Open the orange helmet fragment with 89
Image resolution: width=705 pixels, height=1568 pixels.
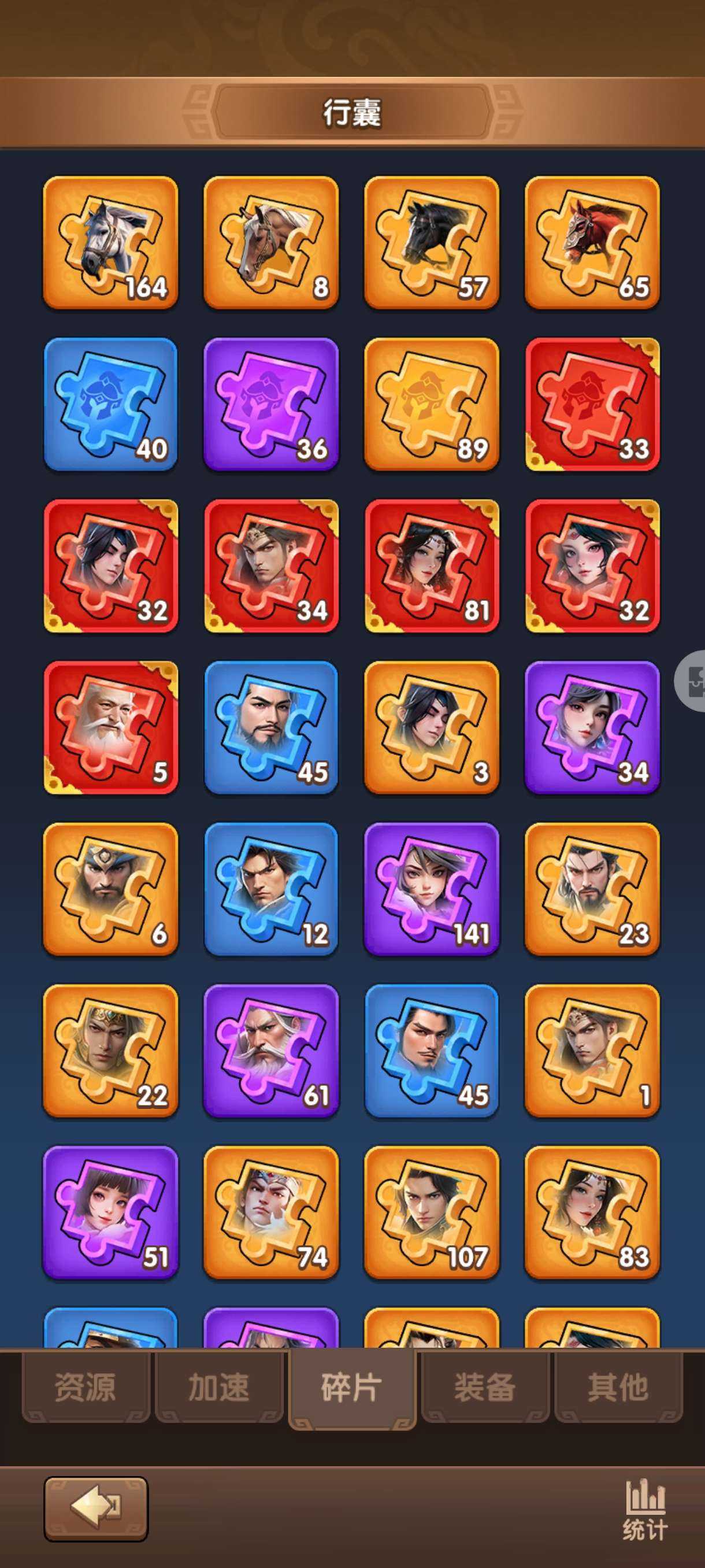[x=432, y=404]
